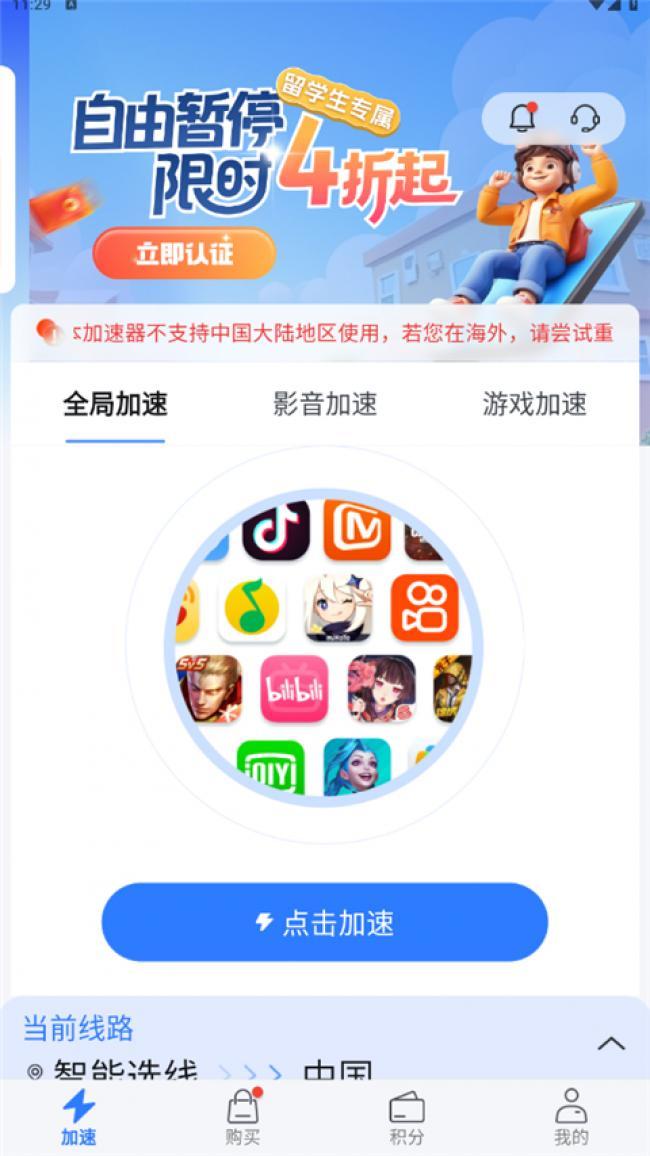Contact customer support via headset icon
The height and width of the screenshot is (1156, 650).
pyautogui.click(x=586, y=118)
